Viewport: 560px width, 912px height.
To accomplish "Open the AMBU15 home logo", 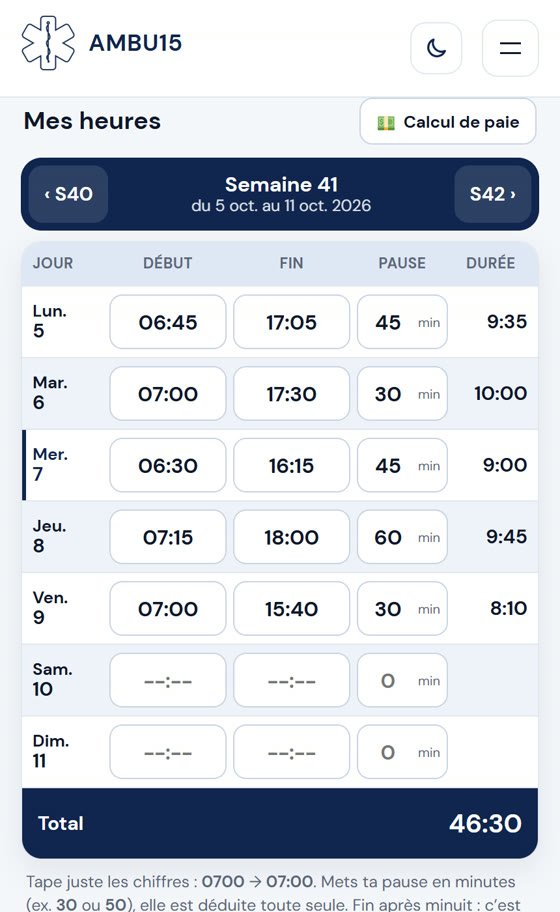I will tap(102, 43).
